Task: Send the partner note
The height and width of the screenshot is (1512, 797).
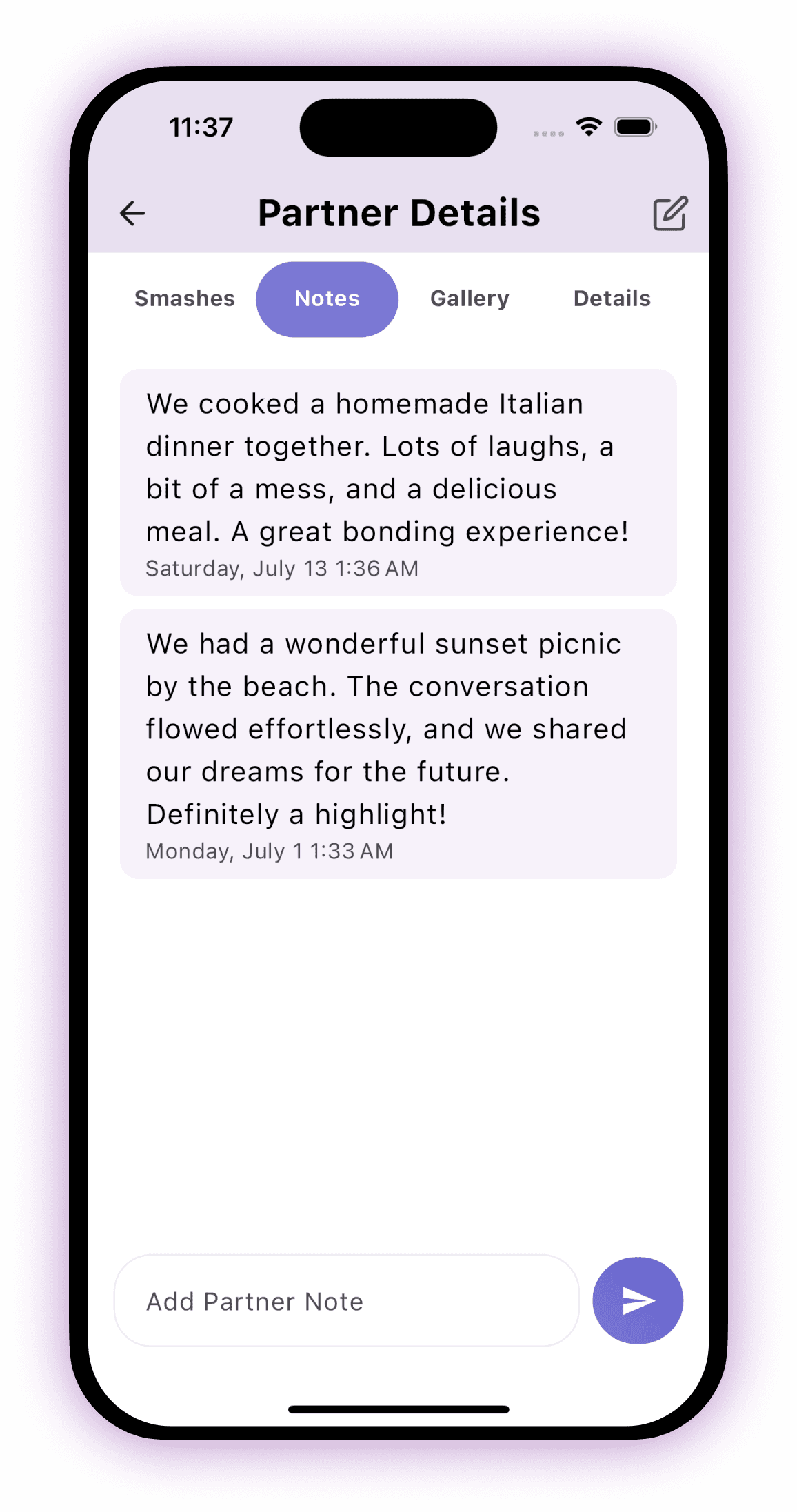Action: click(x=638, y=1300)
